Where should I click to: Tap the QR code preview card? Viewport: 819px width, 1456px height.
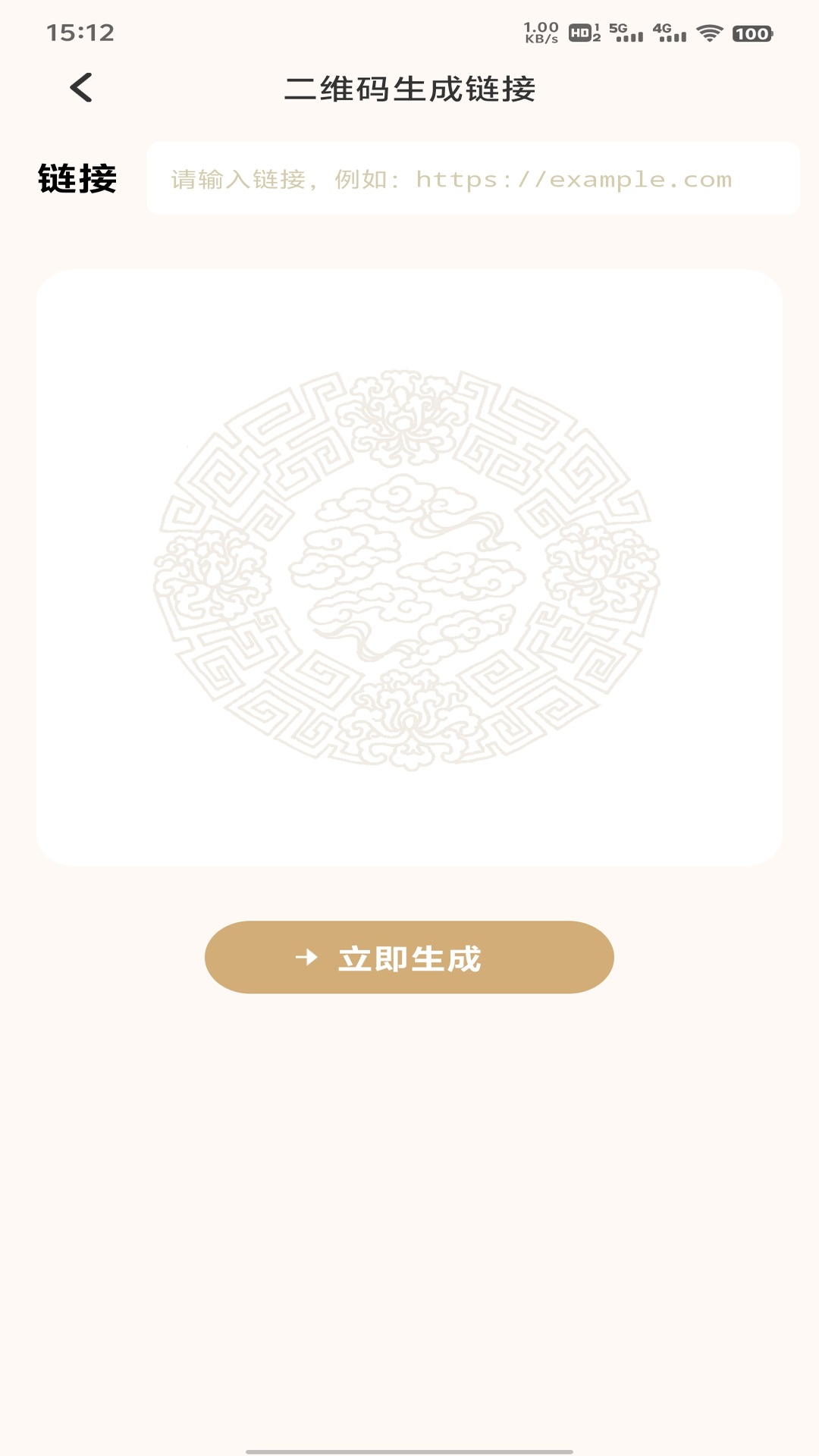[x=409, y=569]
